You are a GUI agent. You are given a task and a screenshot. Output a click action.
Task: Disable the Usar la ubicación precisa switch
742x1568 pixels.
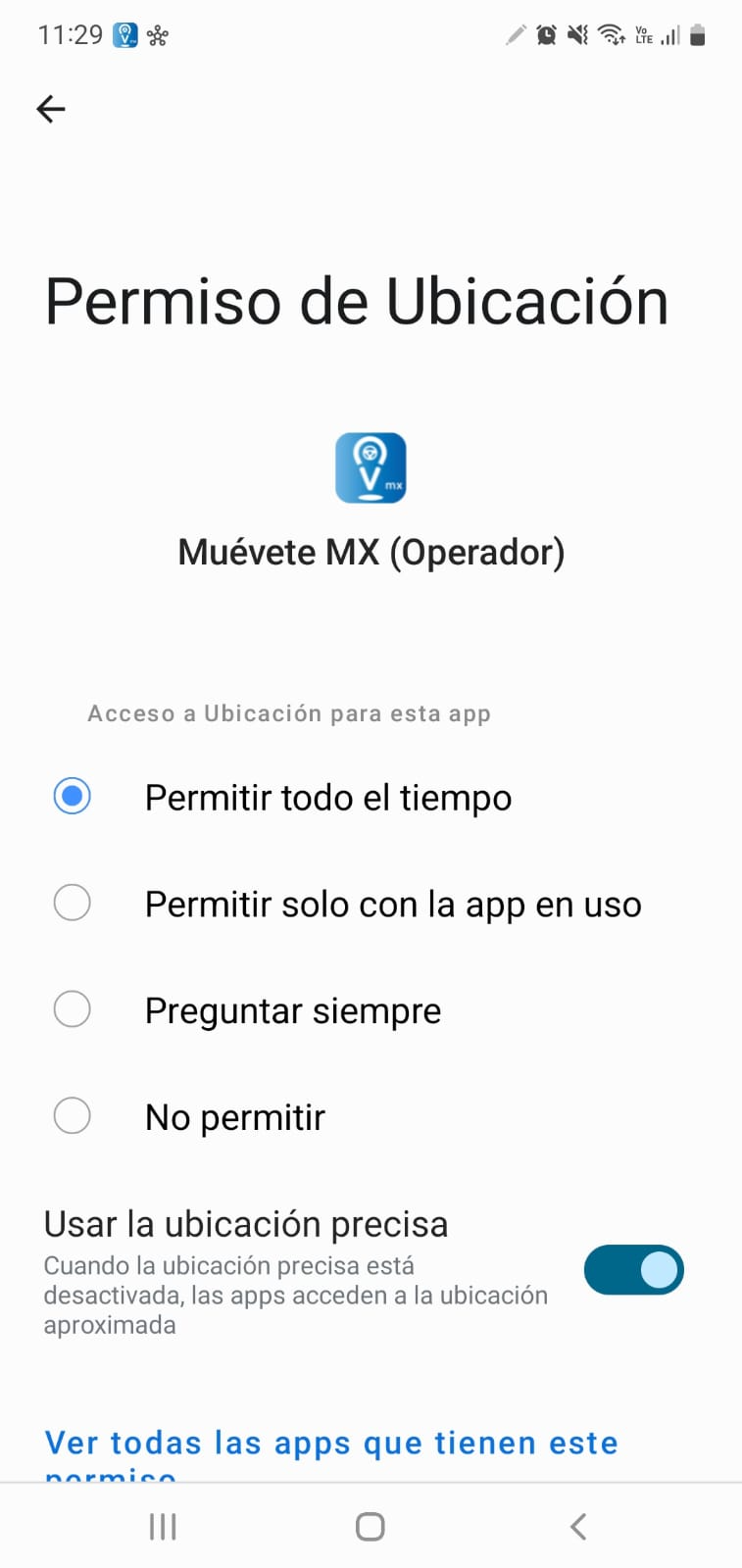tap(633, 1270)
